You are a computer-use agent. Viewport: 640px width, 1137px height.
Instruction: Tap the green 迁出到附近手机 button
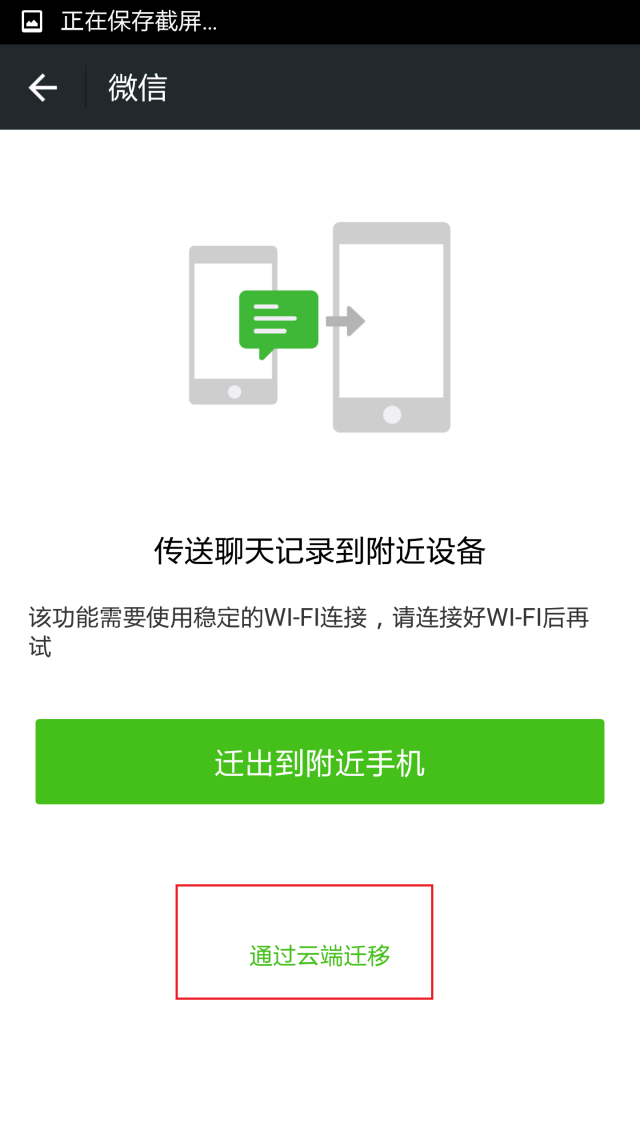pos(320,762)
